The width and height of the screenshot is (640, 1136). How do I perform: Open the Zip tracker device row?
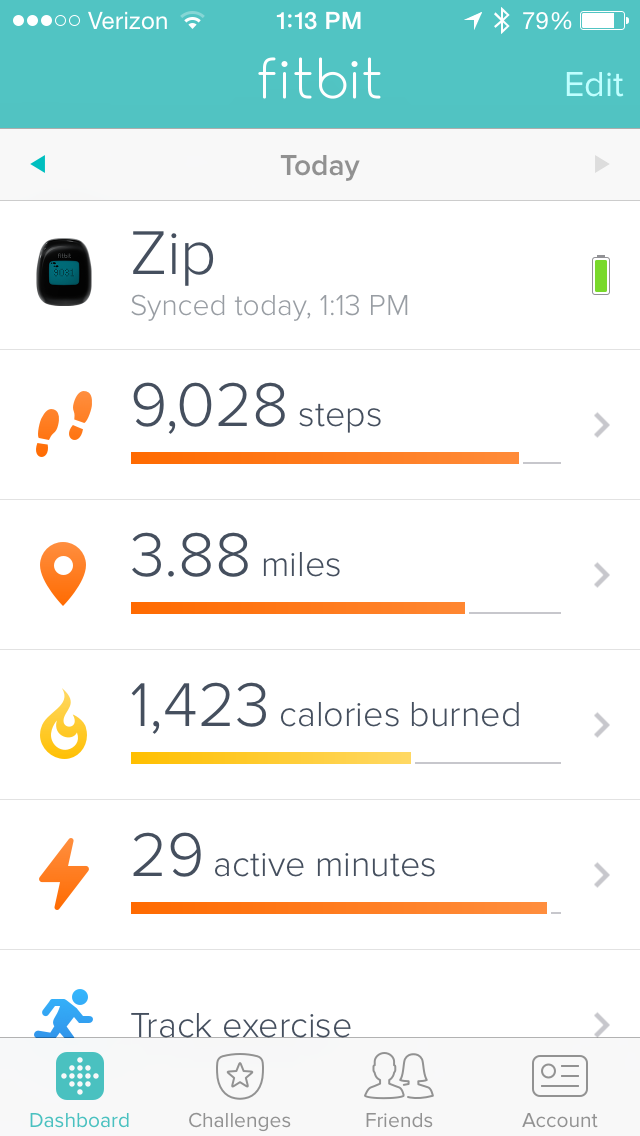(320, 275)
